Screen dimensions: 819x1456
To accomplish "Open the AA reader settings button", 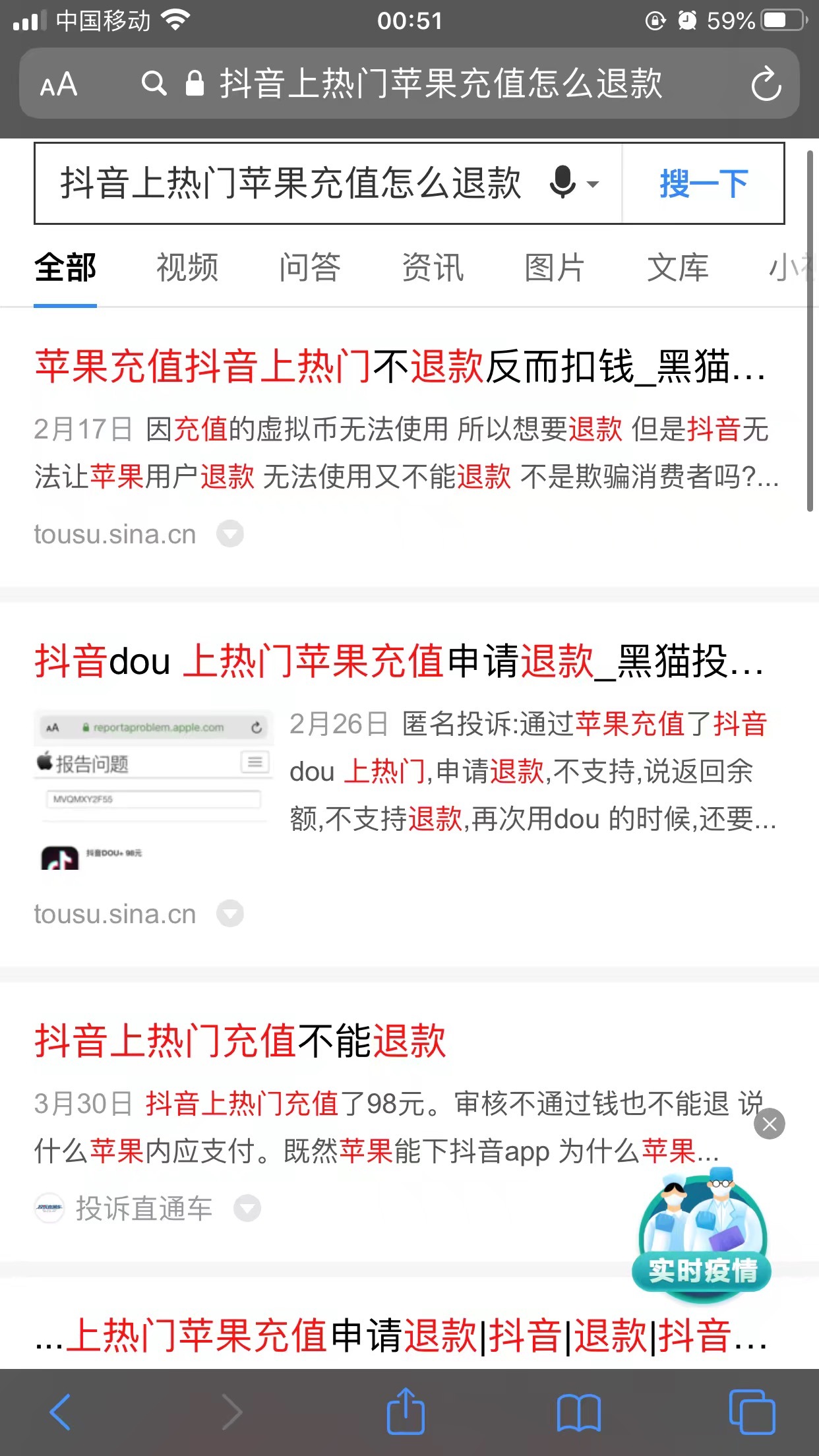I will pos(59,84).
